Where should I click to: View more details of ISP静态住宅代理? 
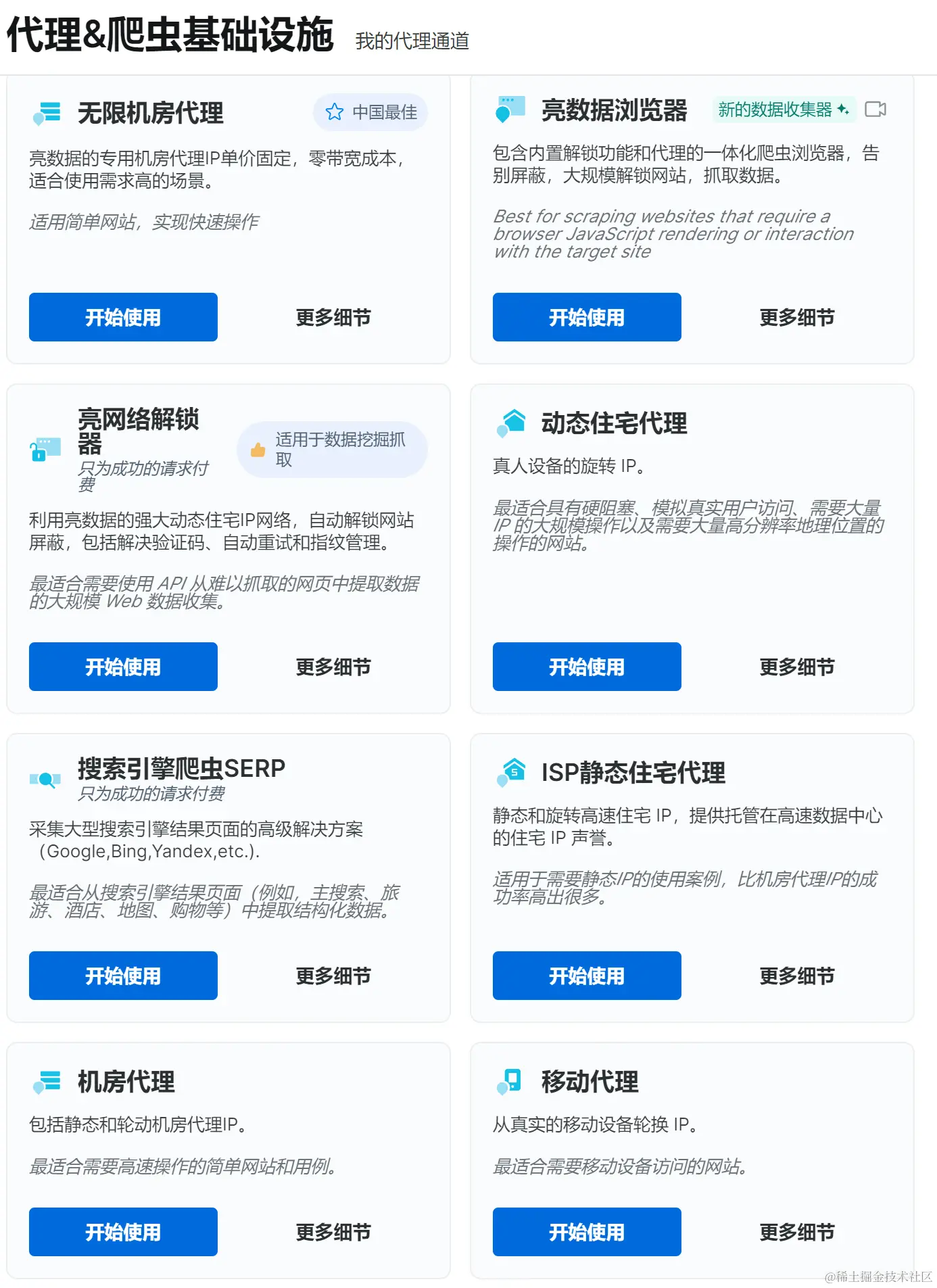tap(796, 976)
